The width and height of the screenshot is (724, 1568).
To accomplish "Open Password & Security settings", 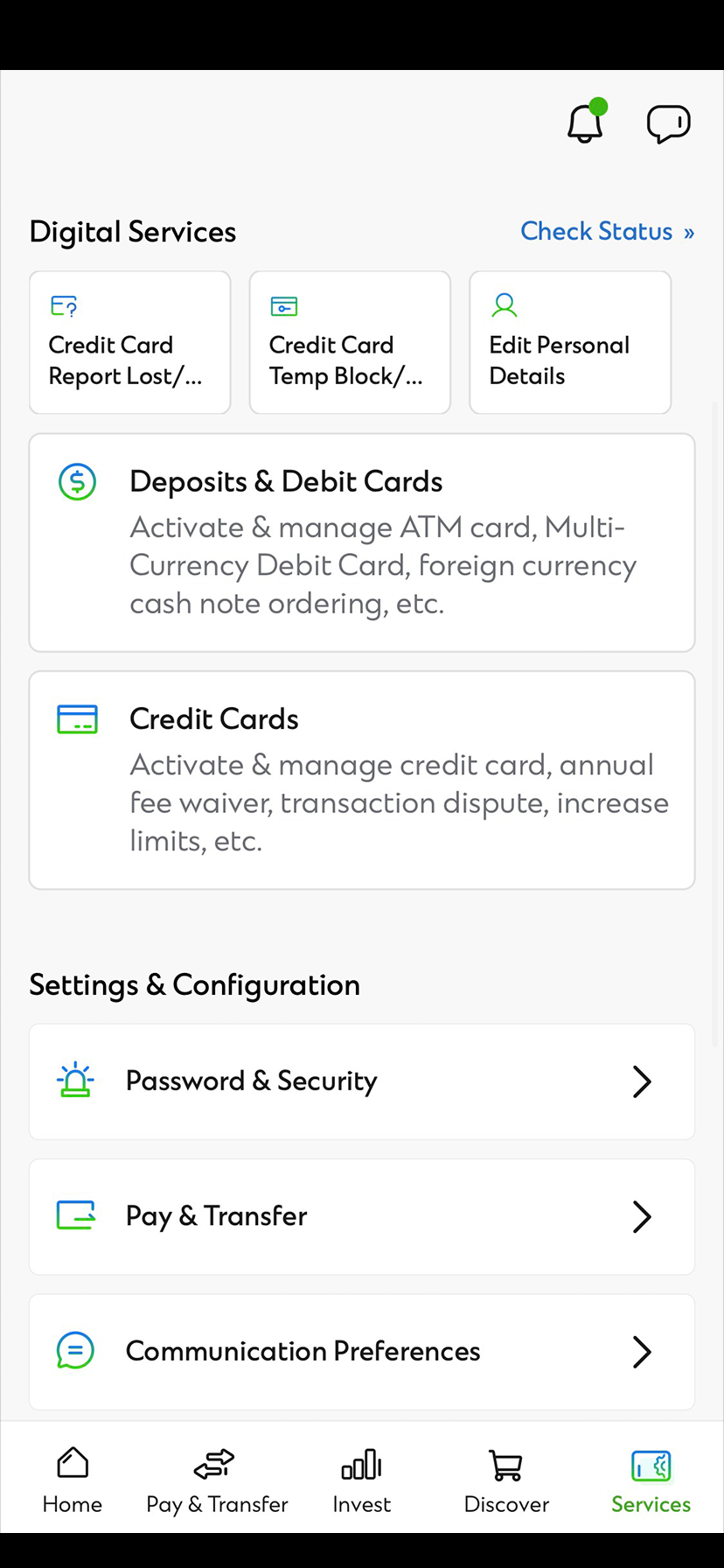I will [362, 1081].
